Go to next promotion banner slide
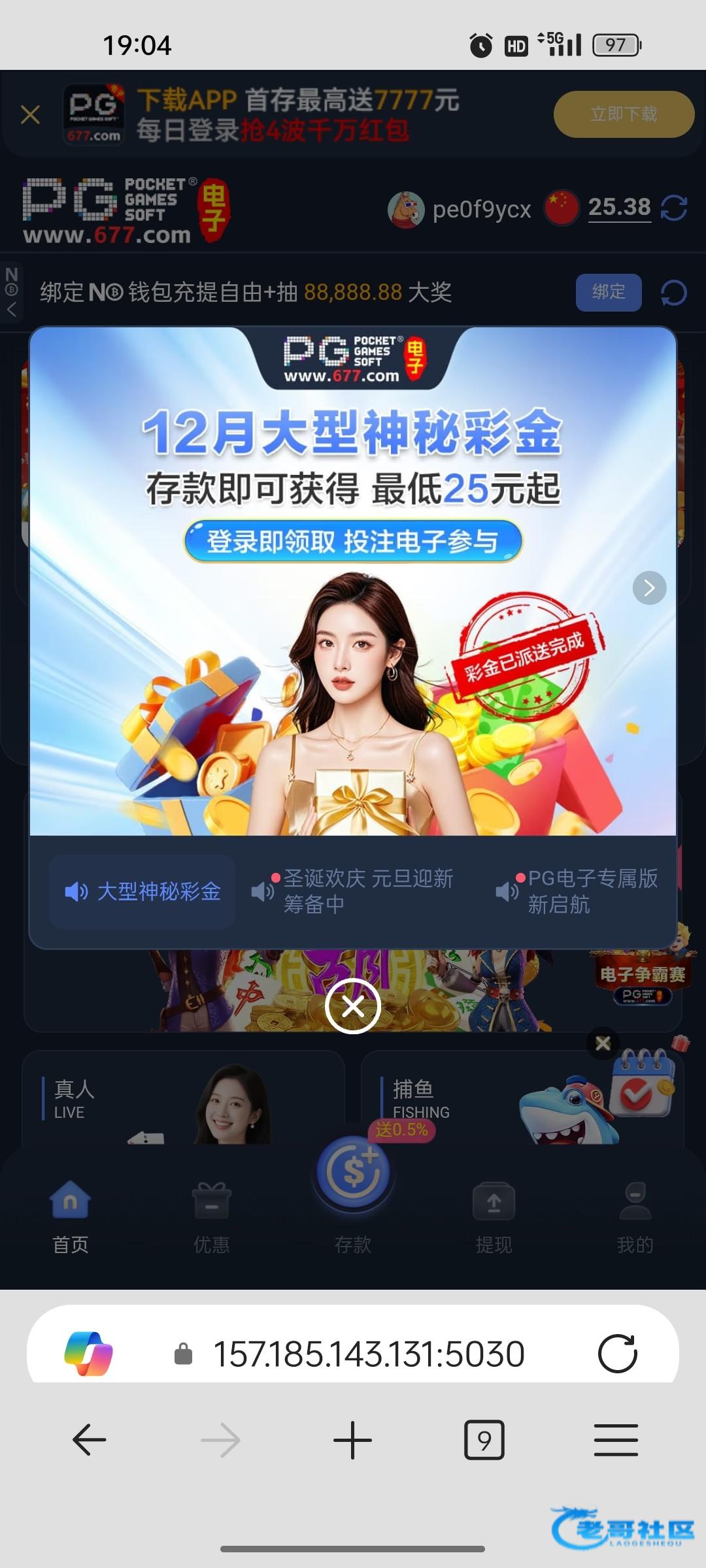The height and width of the screenshot is (1568, 706). (649, 587)
